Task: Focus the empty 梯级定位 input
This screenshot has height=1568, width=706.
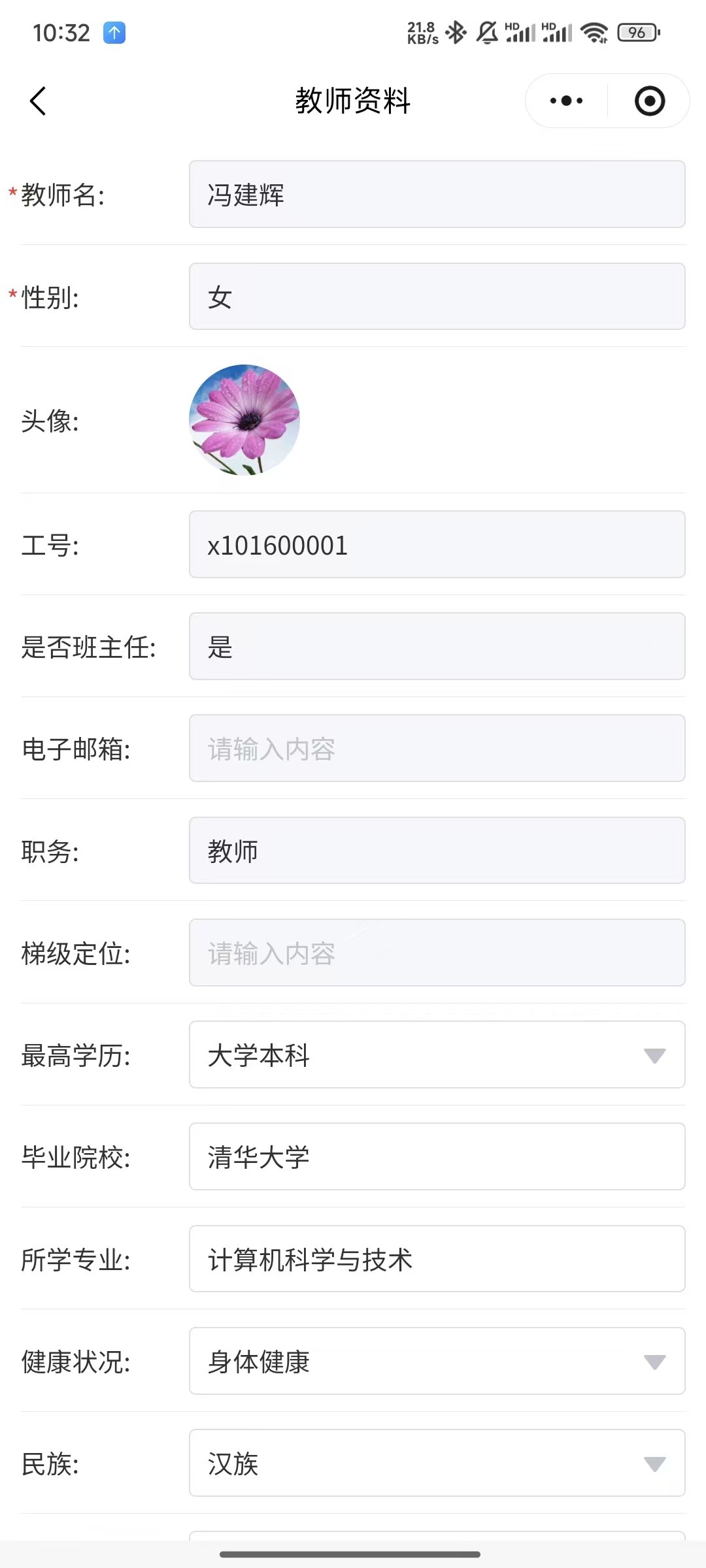Action: click(437, 953)
